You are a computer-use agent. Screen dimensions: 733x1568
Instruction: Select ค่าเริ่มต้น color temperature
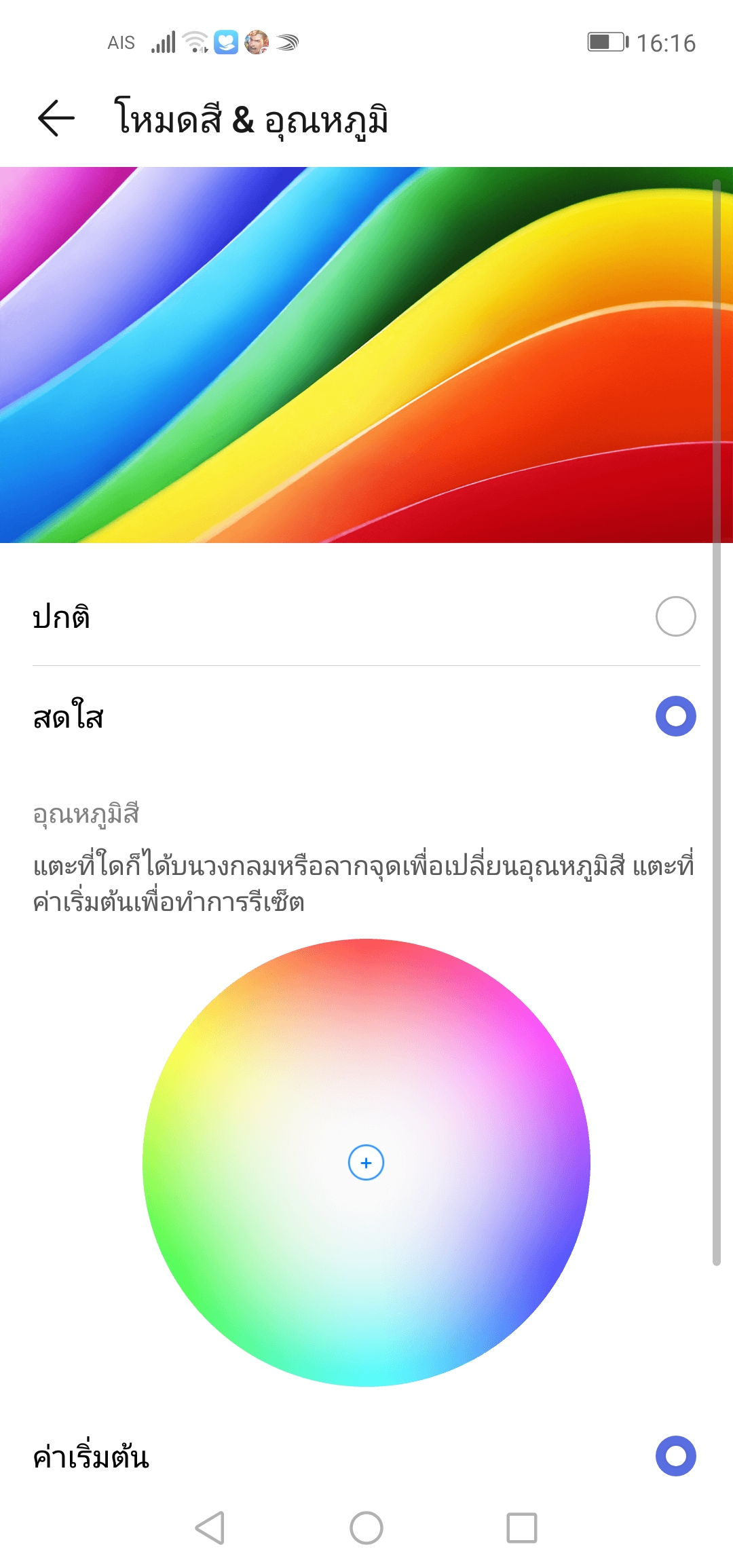(x=675, y=1456)
